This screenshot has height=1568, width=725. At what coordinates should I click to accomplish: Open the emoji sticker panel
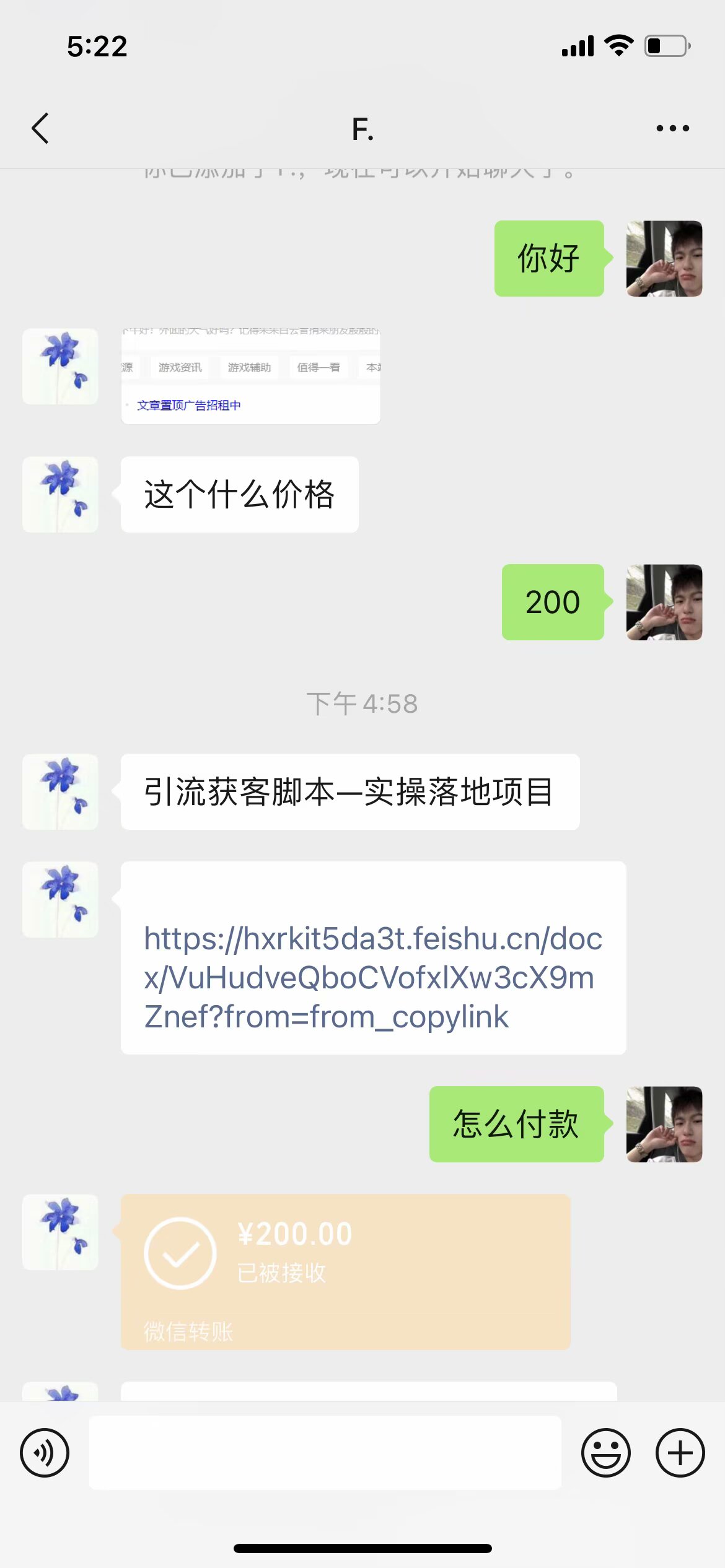(x=605, y=1452)
